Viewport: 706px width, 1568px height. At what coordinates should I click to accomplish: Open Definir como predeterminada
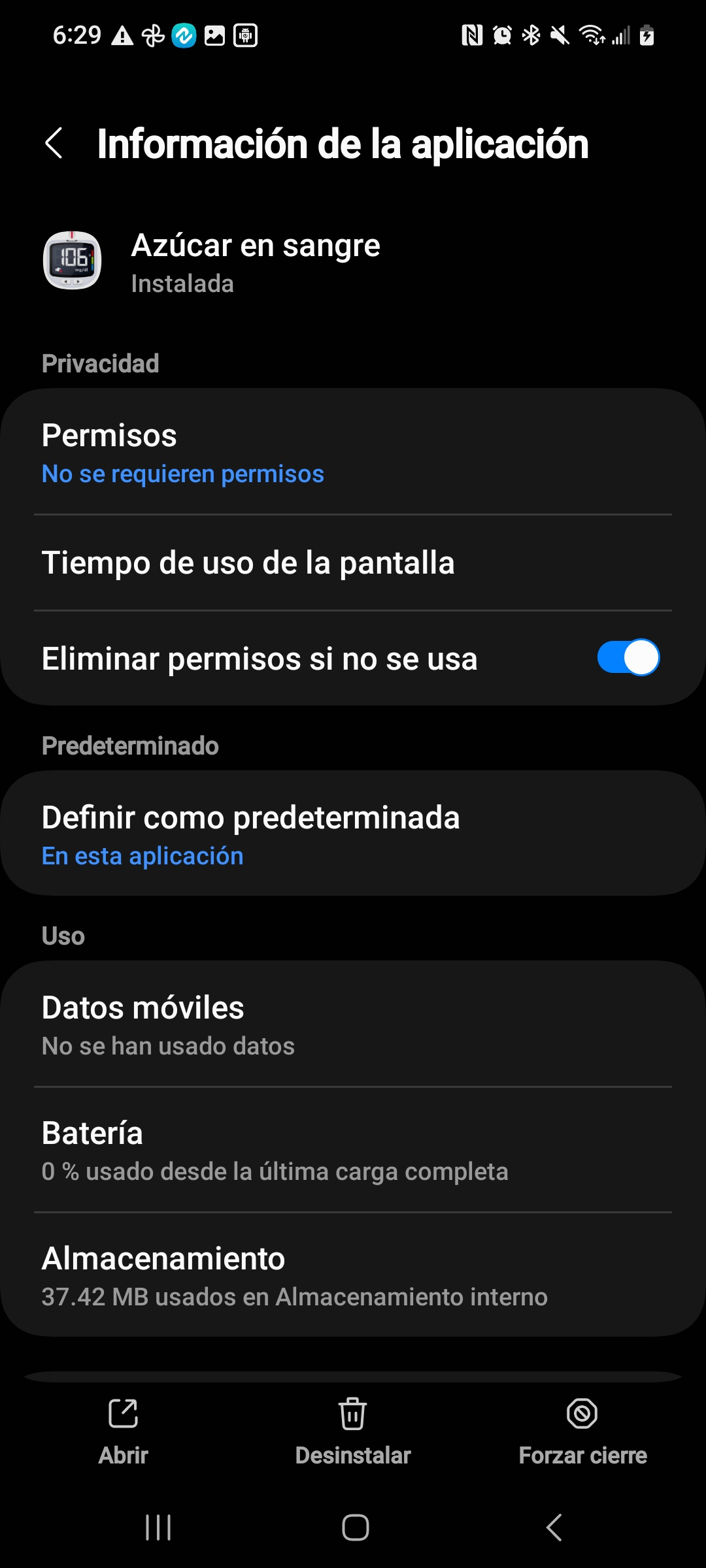click(x=353, y=834)
